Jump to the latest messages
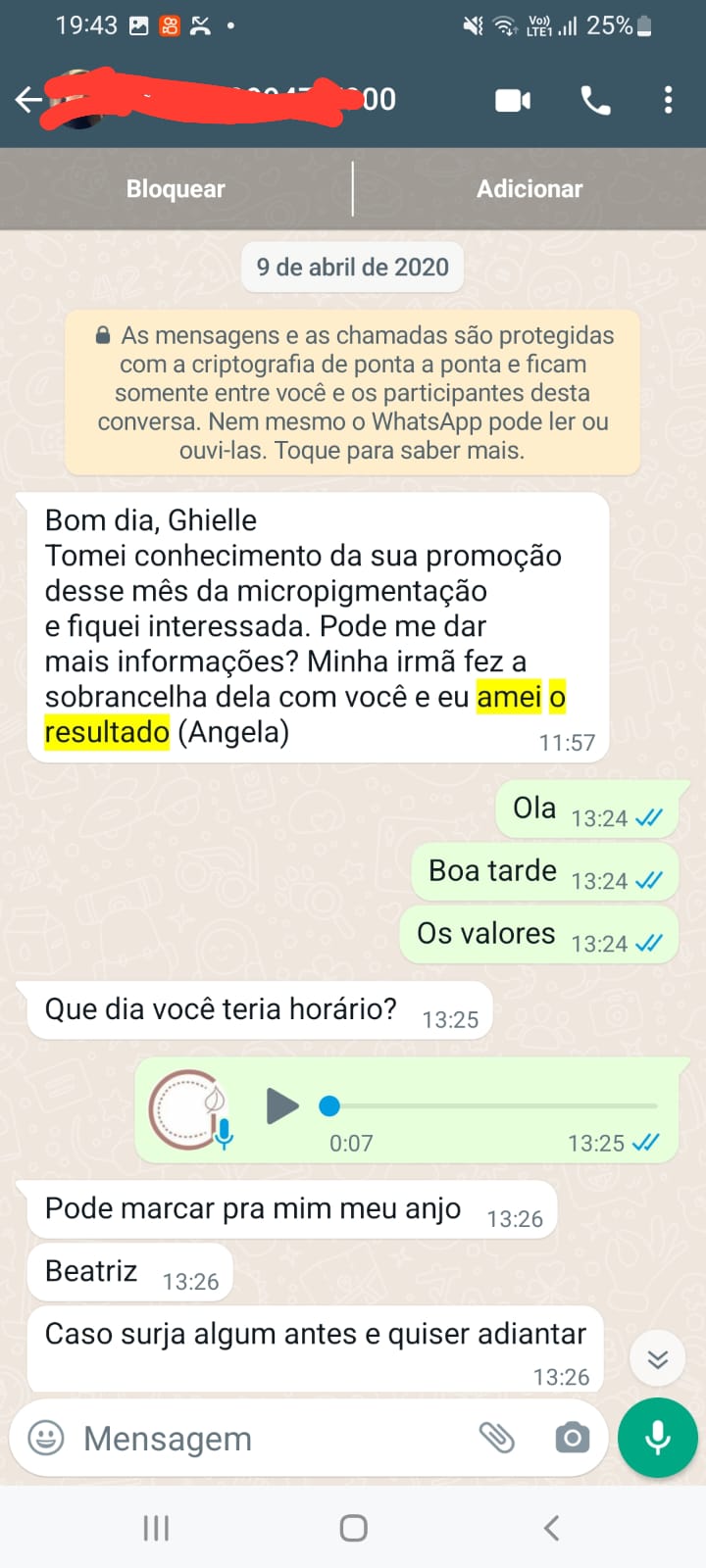Screen dimensions: 706x1568 pos(658,1359)
